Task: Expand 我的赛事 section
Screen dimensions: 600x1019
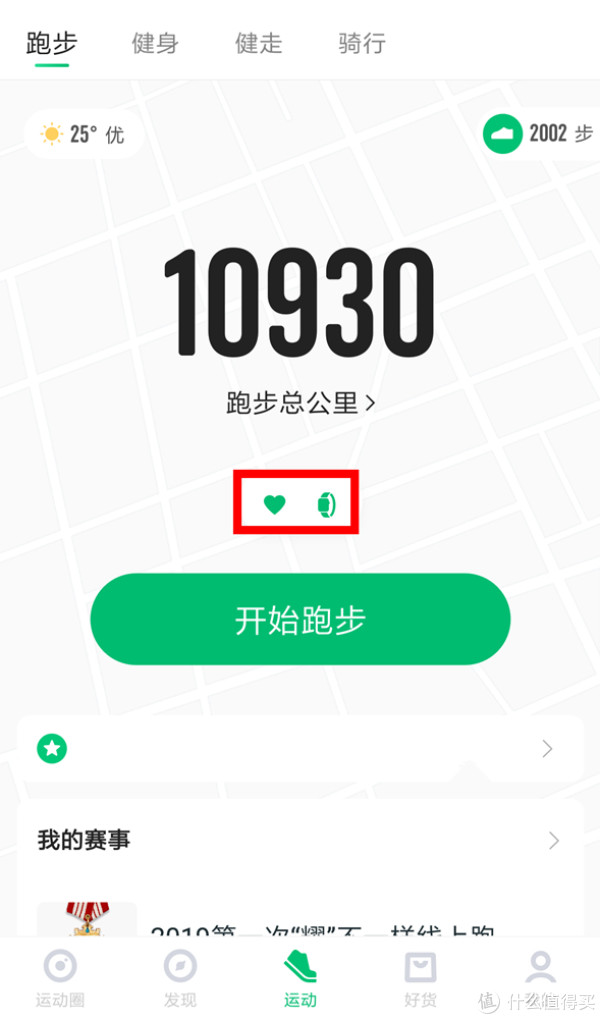Action: click(300, 840)
